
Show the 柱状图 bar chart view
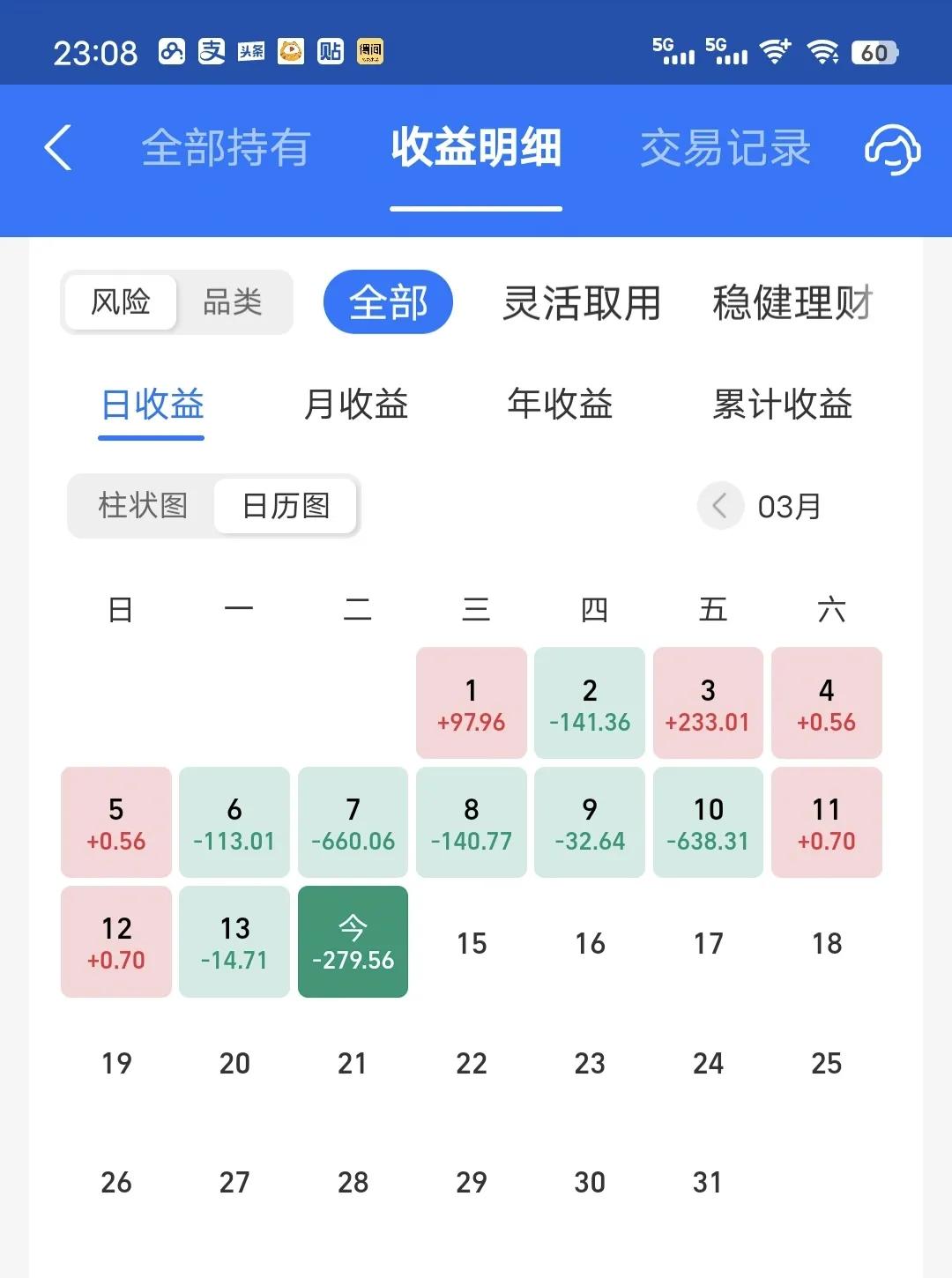[143, 506]
